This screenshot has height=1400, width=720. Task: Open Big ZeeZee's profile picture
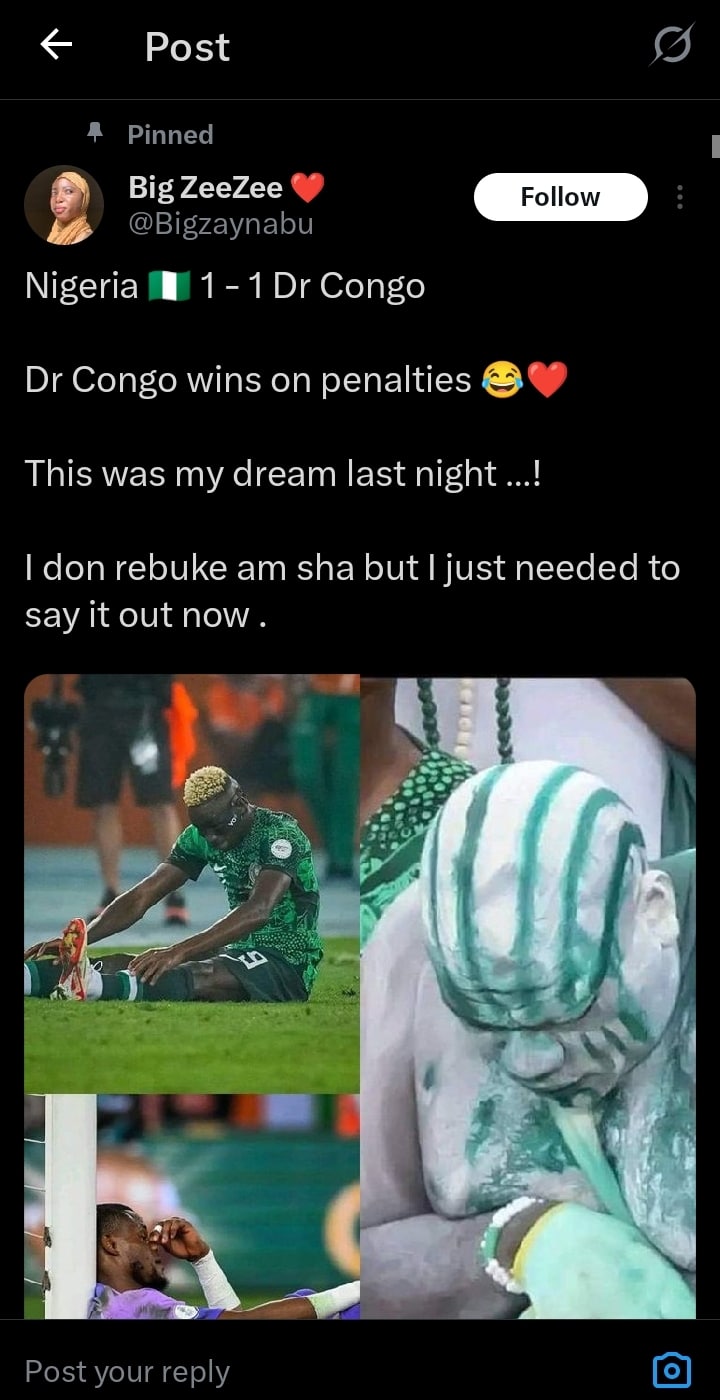click(63, 205)
